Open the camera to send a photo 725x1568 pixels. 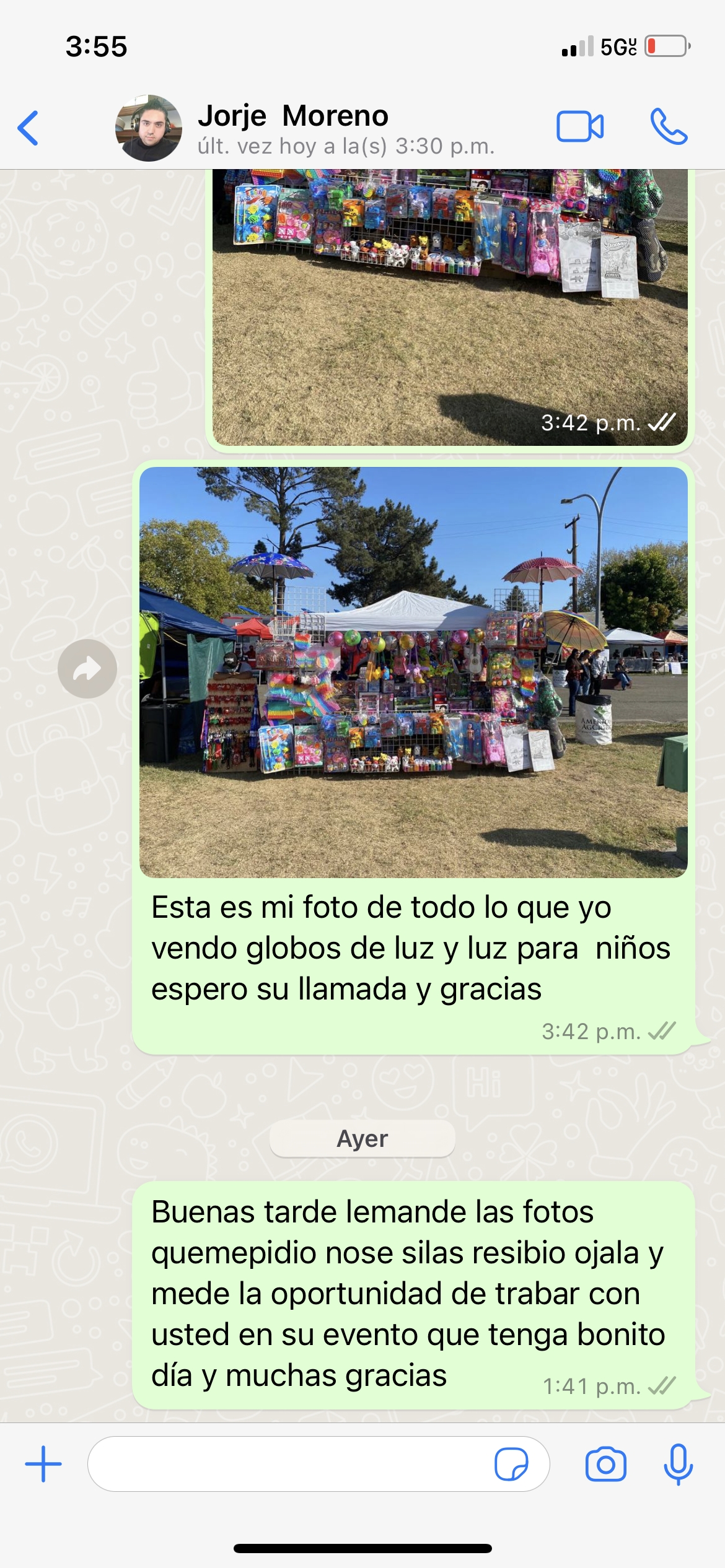[605, 1464]
